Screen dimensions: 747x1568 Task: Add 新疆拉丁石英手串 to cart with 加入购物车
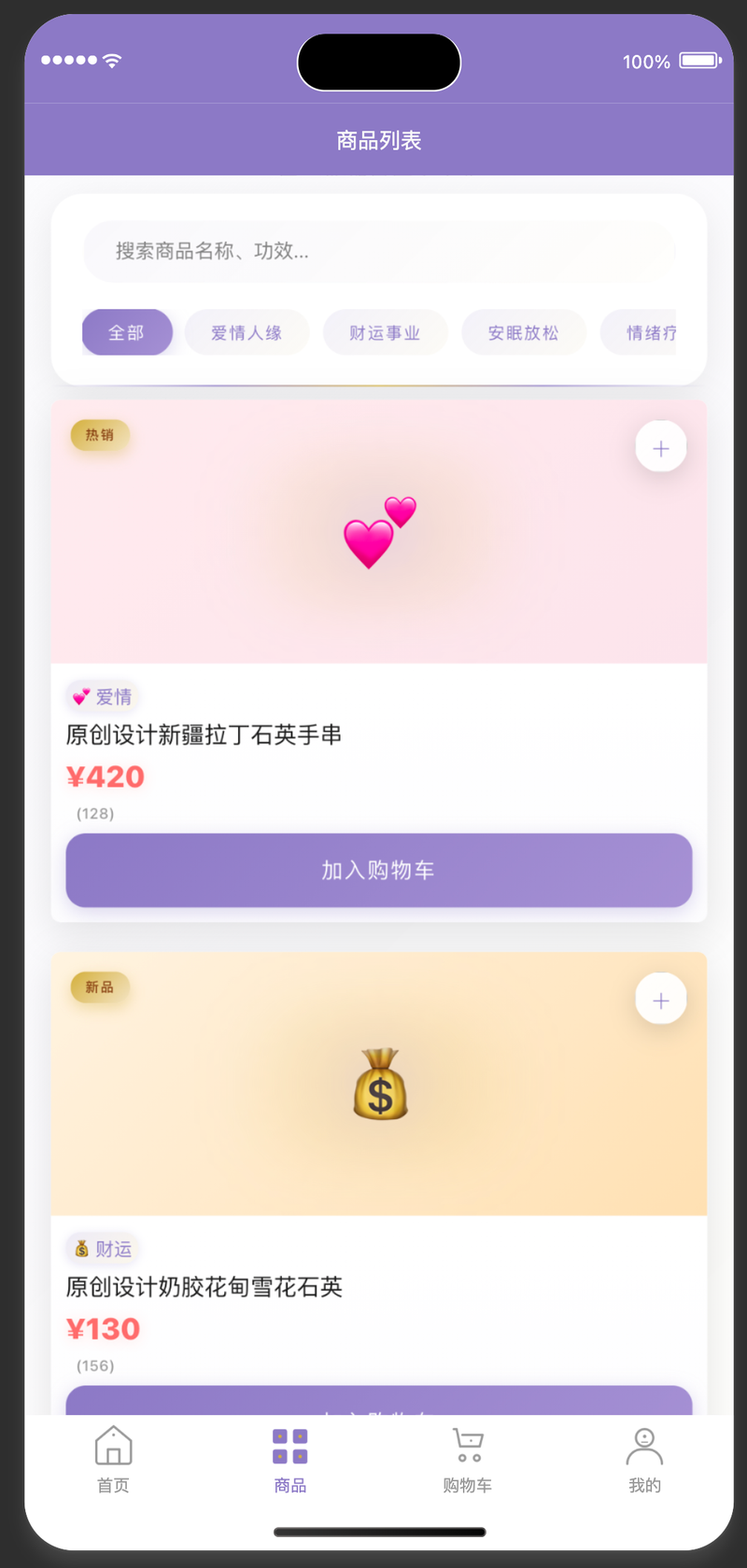point(378,870)
